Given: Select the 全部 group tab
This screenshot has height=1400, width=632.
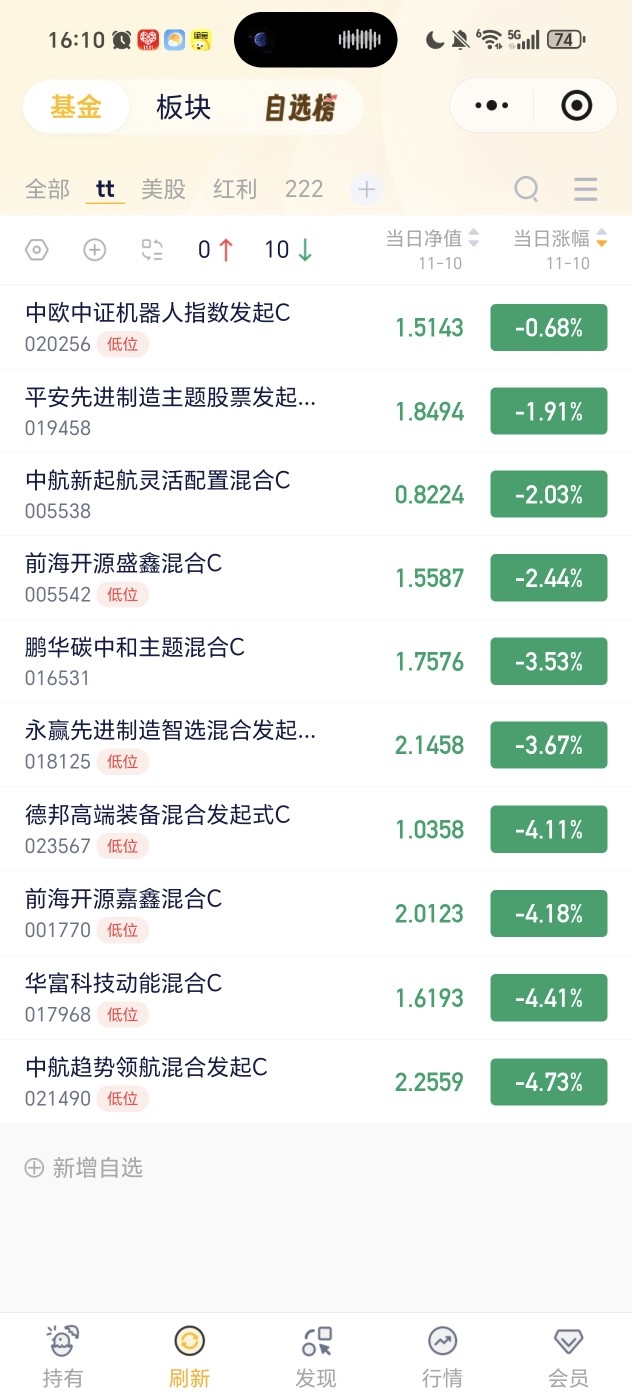Looking at the screenshot, I should 47,189.
